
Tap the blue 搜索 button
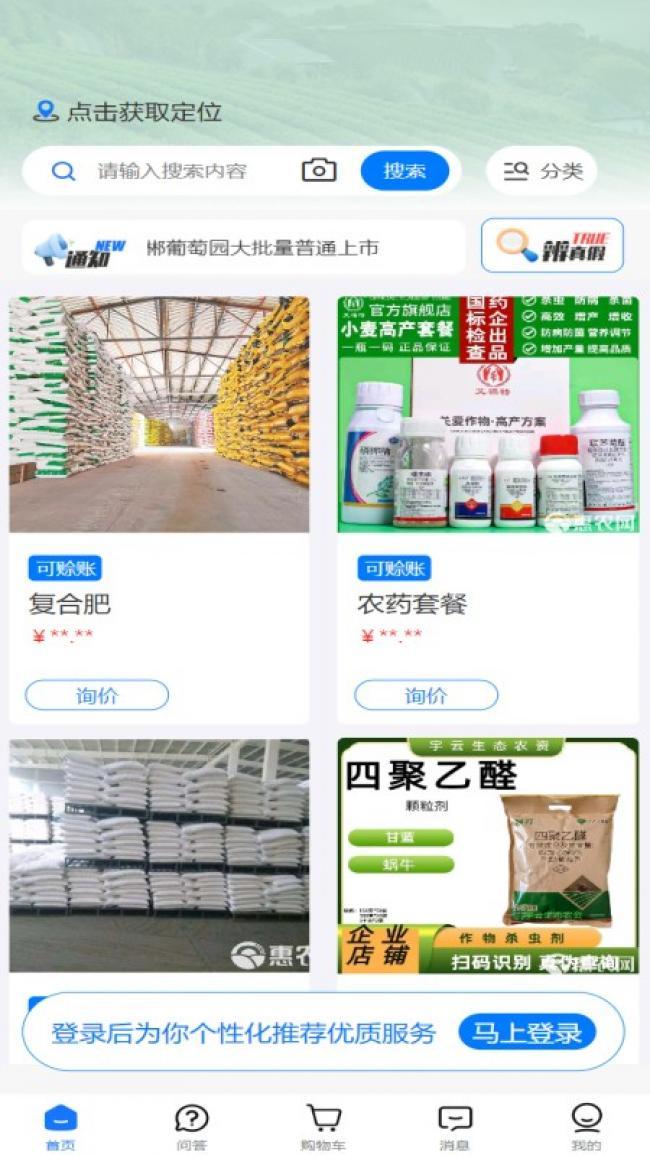(x=404, y=171)
